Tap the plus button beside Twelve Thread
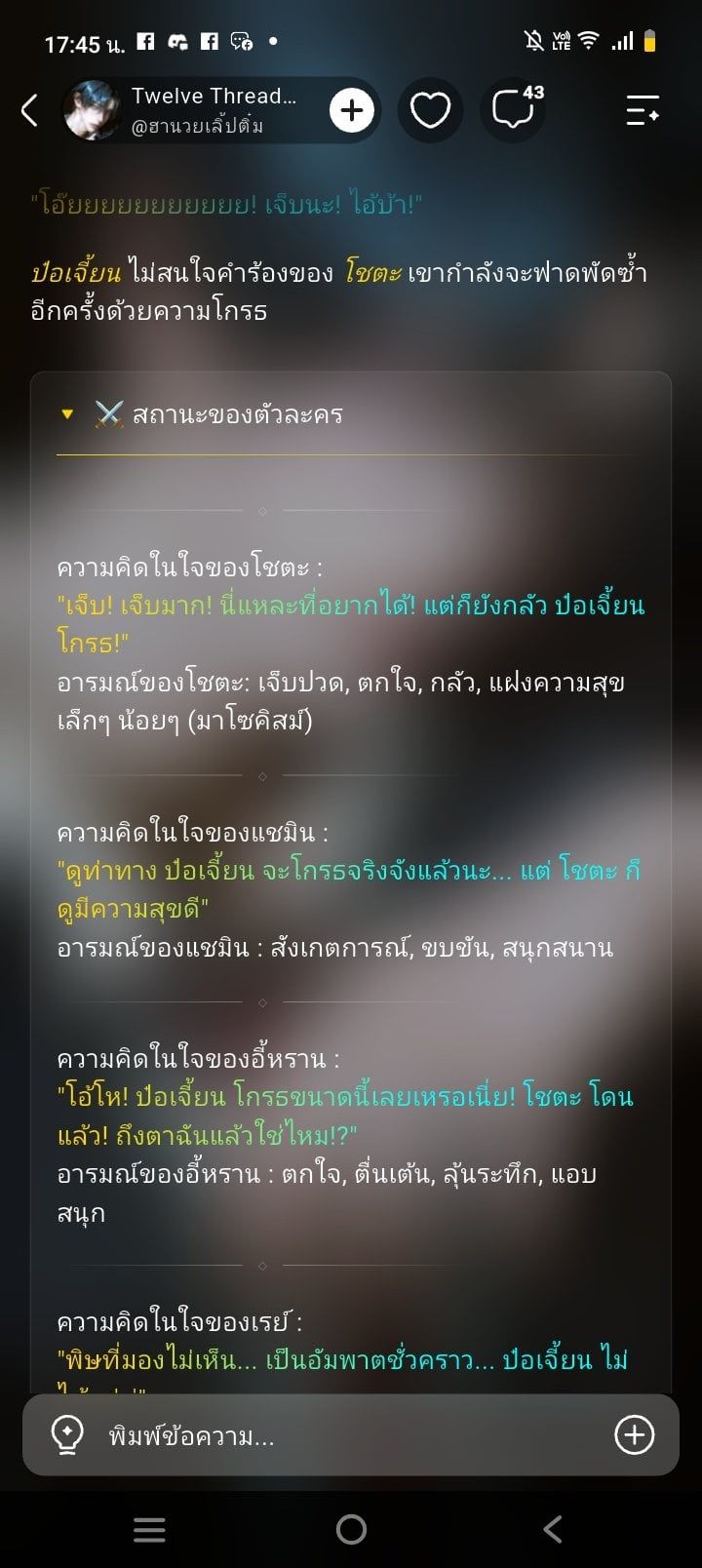The image size is (702, 1568). coord(352,110)
